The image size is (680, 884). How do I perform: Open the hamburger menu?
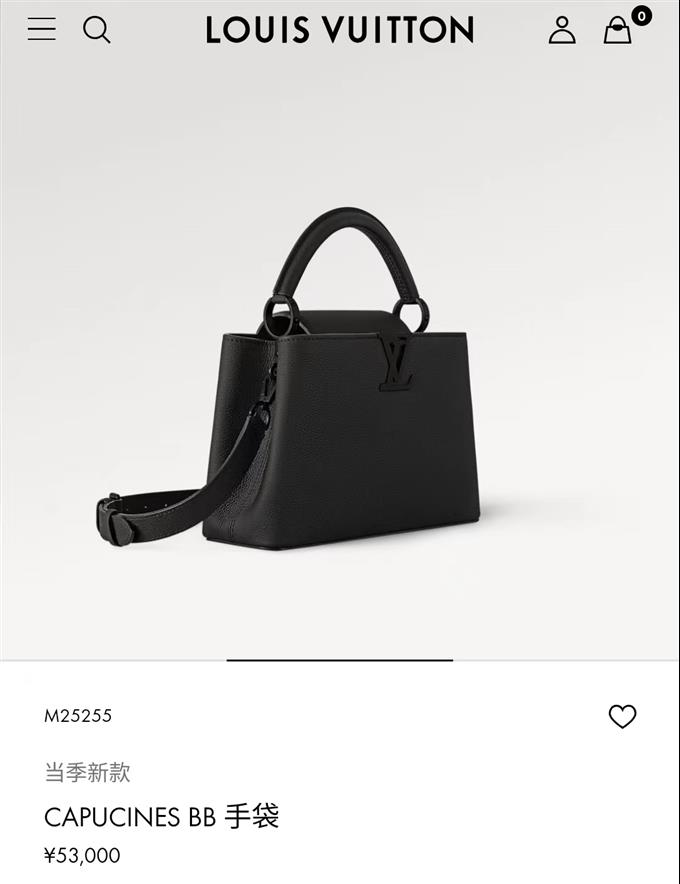click(42, 30)
